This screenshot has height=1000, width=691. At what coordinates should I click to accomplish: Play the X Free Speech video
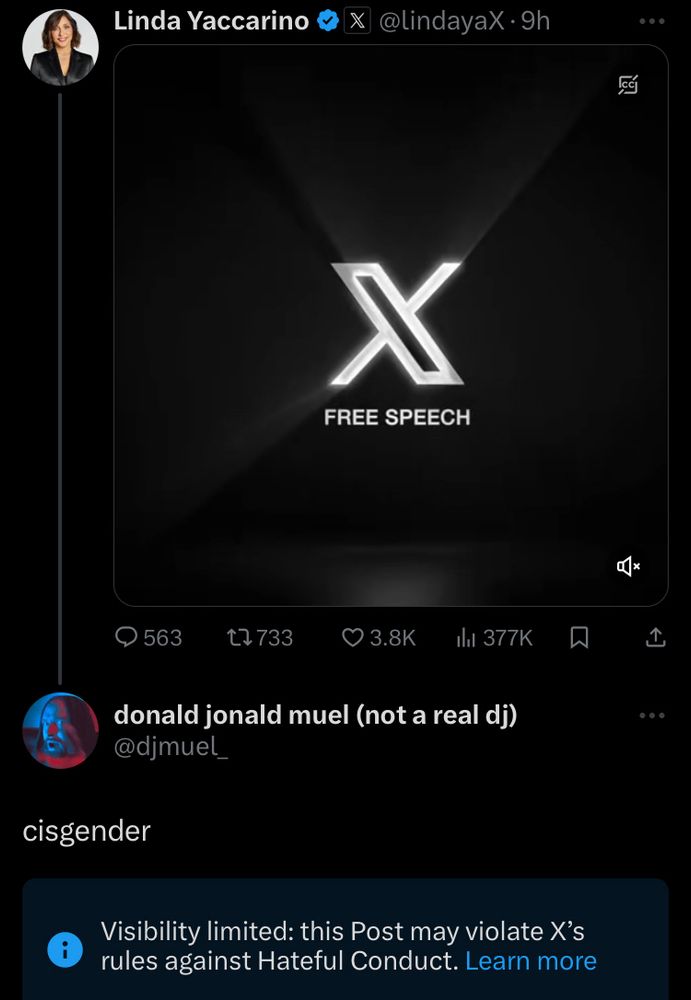pos(391,325)
